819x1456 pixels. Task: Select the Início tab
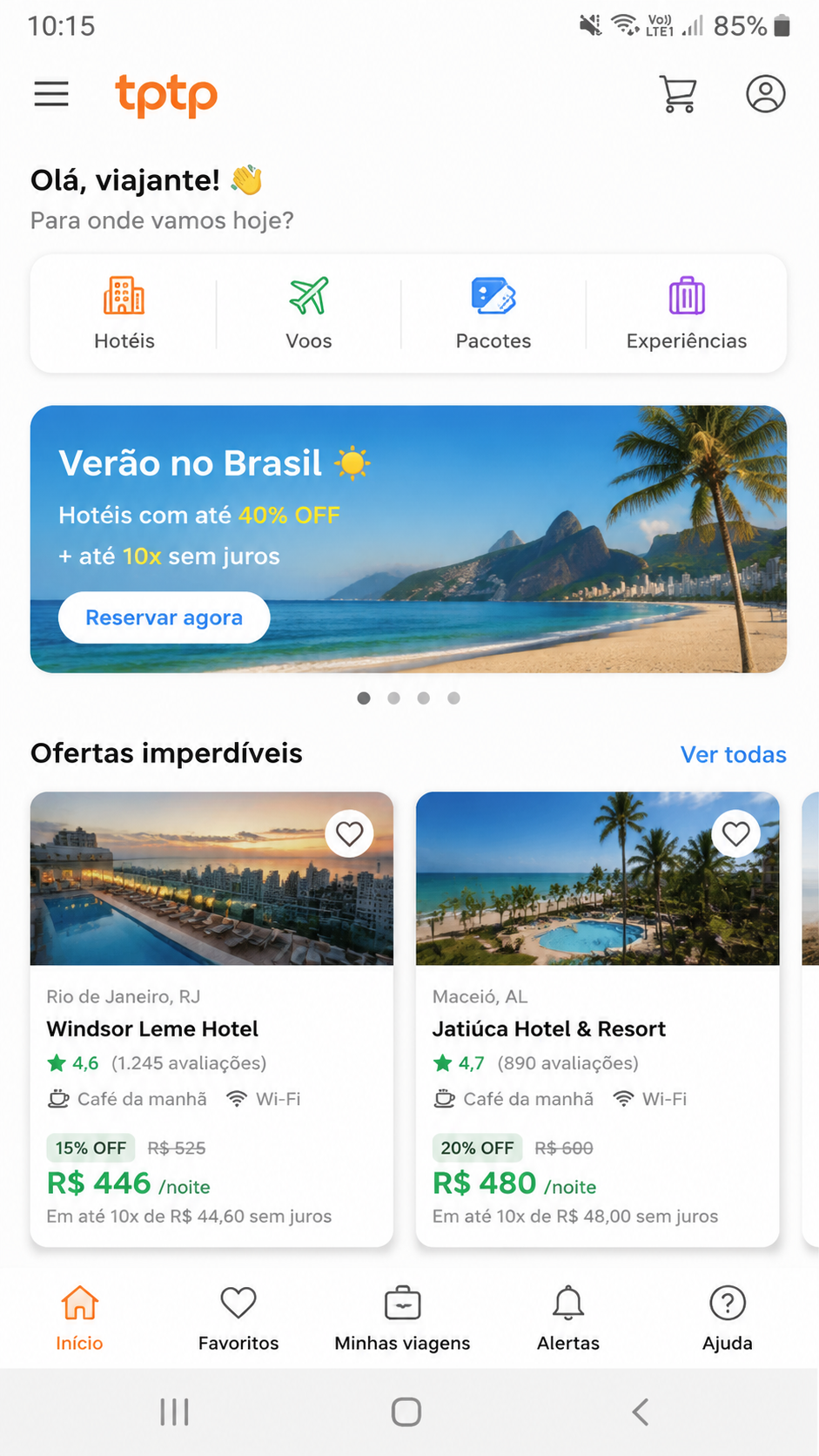coord(79,1318)
